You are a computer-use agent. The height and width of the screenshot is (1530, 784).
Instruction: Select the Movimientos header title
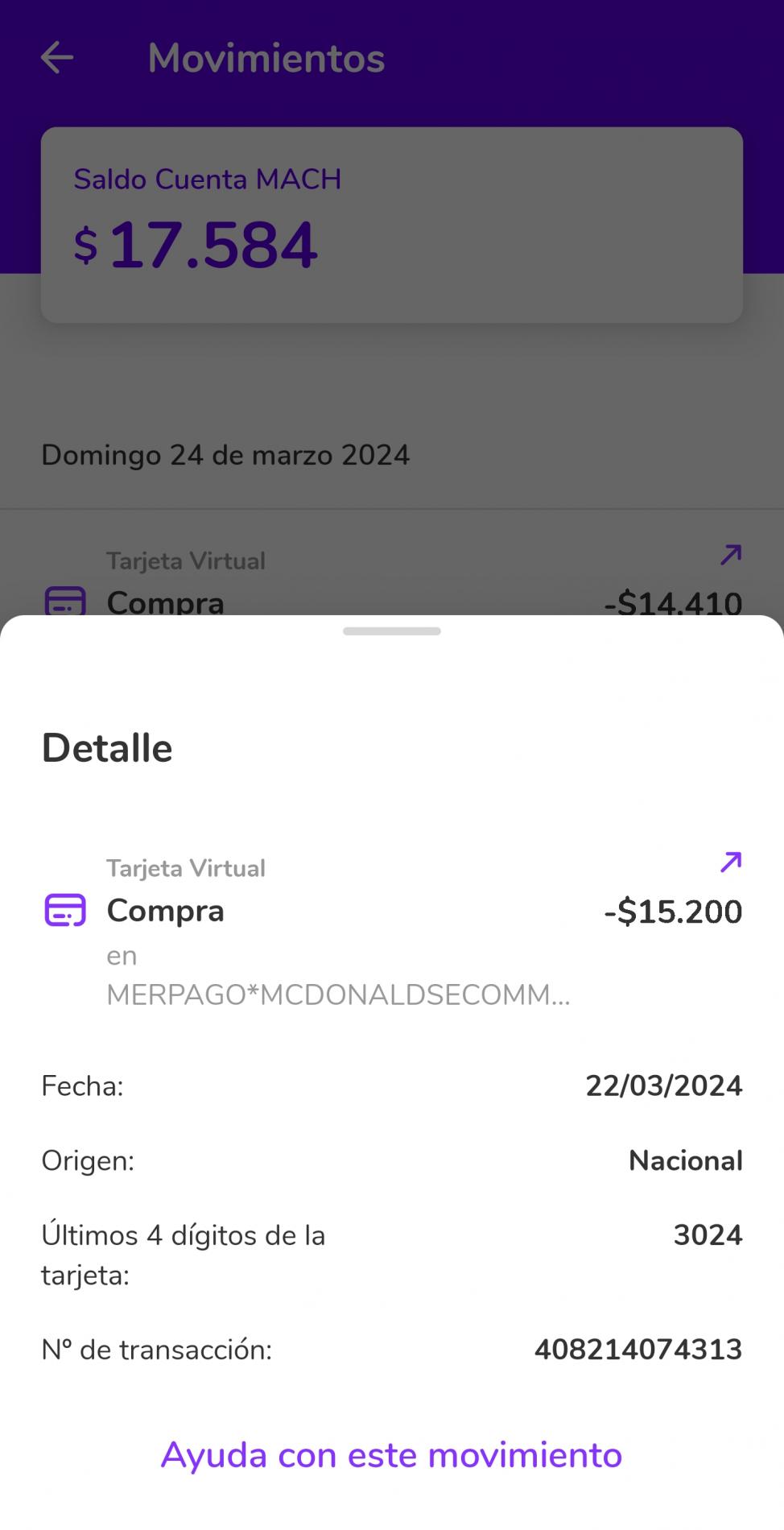tap(266, 57)
